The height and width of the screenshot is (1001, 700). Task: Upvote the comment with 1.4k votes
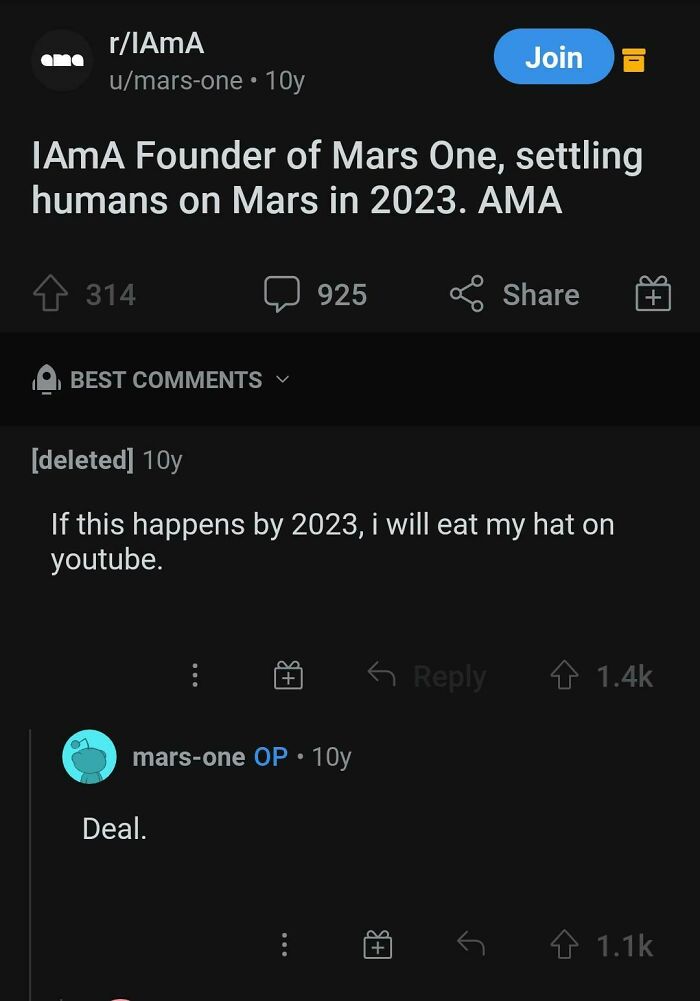point(566,677)
